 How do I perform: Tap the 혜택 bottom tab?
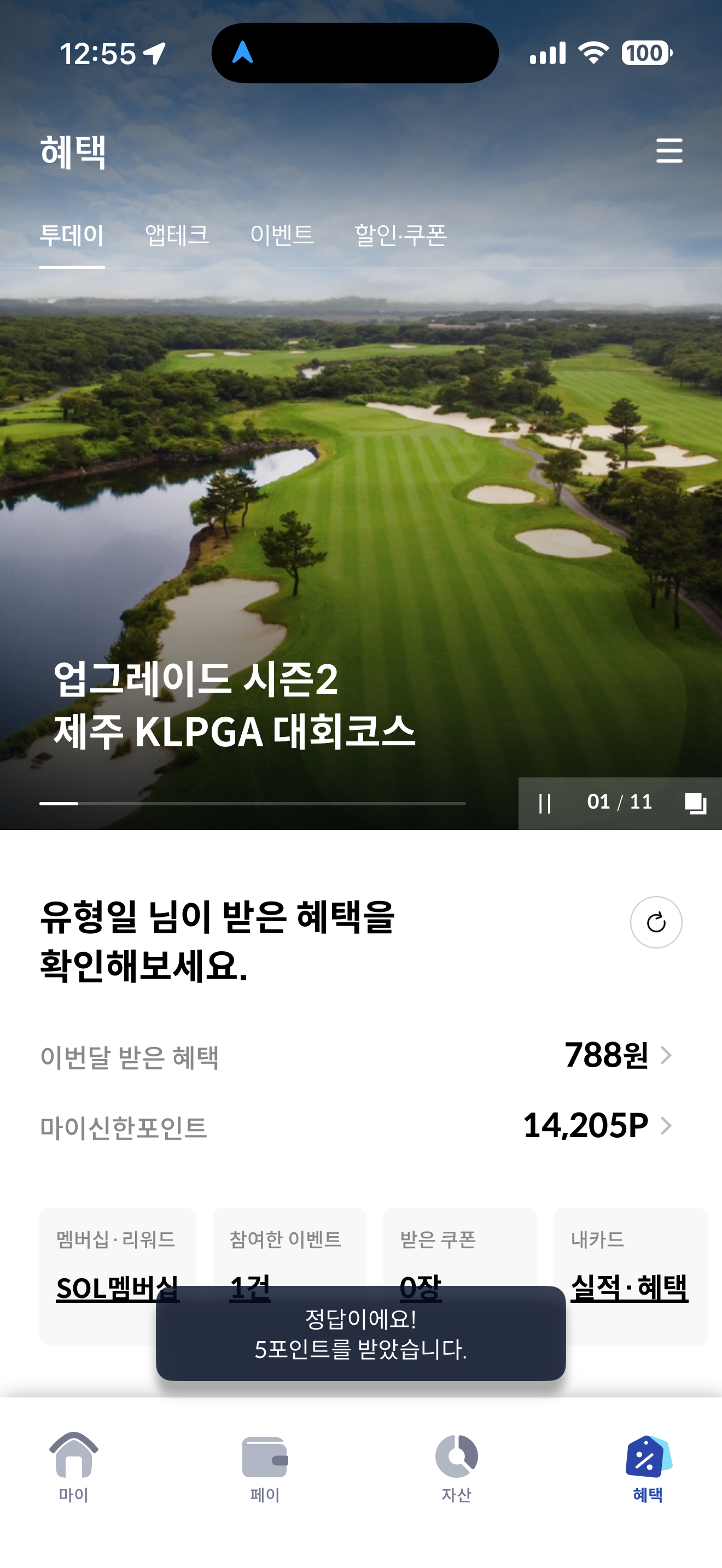[648, 1467]
